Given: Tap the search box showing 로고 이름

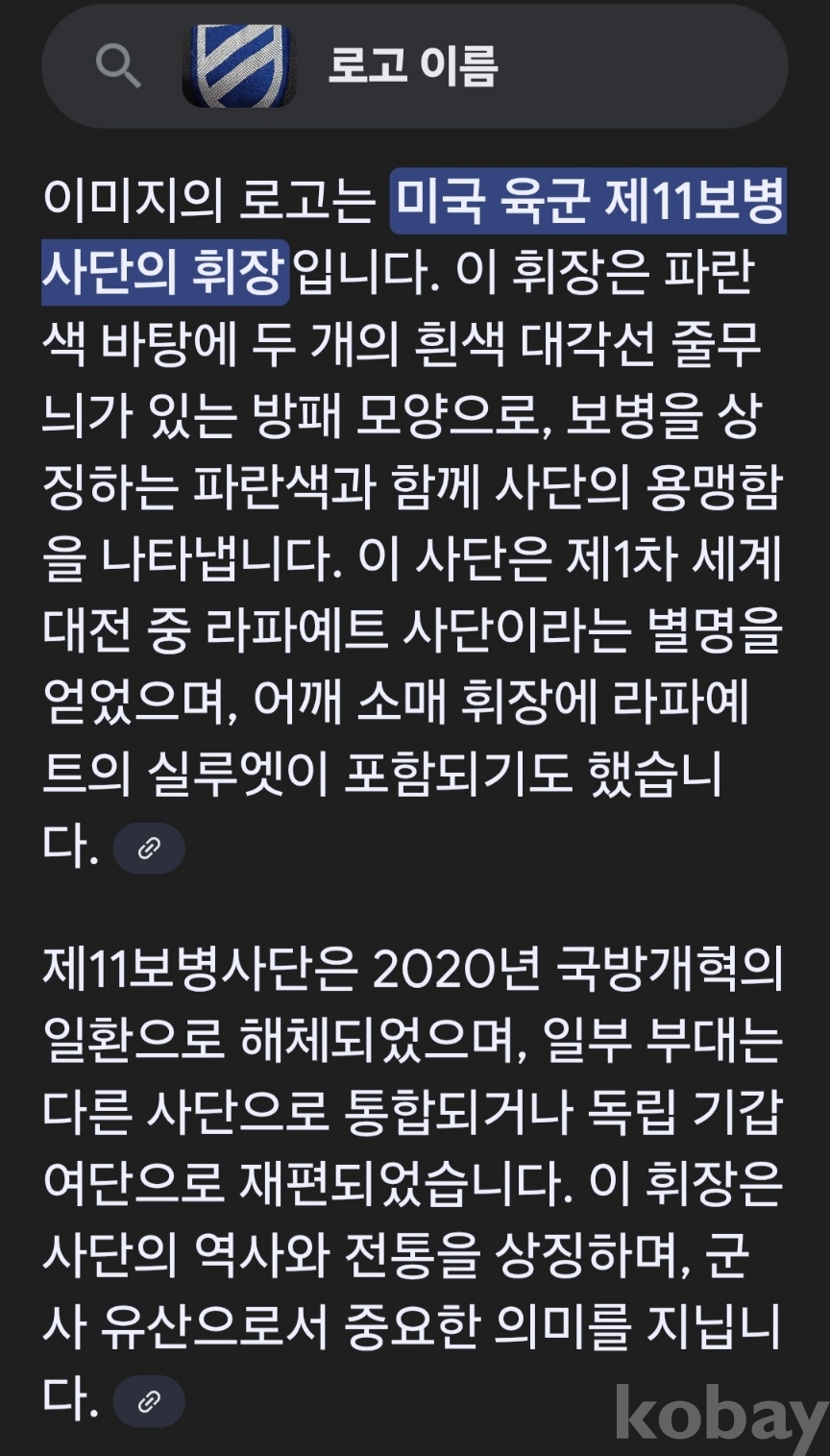Looking at the screenshot, I should point(415,65).
